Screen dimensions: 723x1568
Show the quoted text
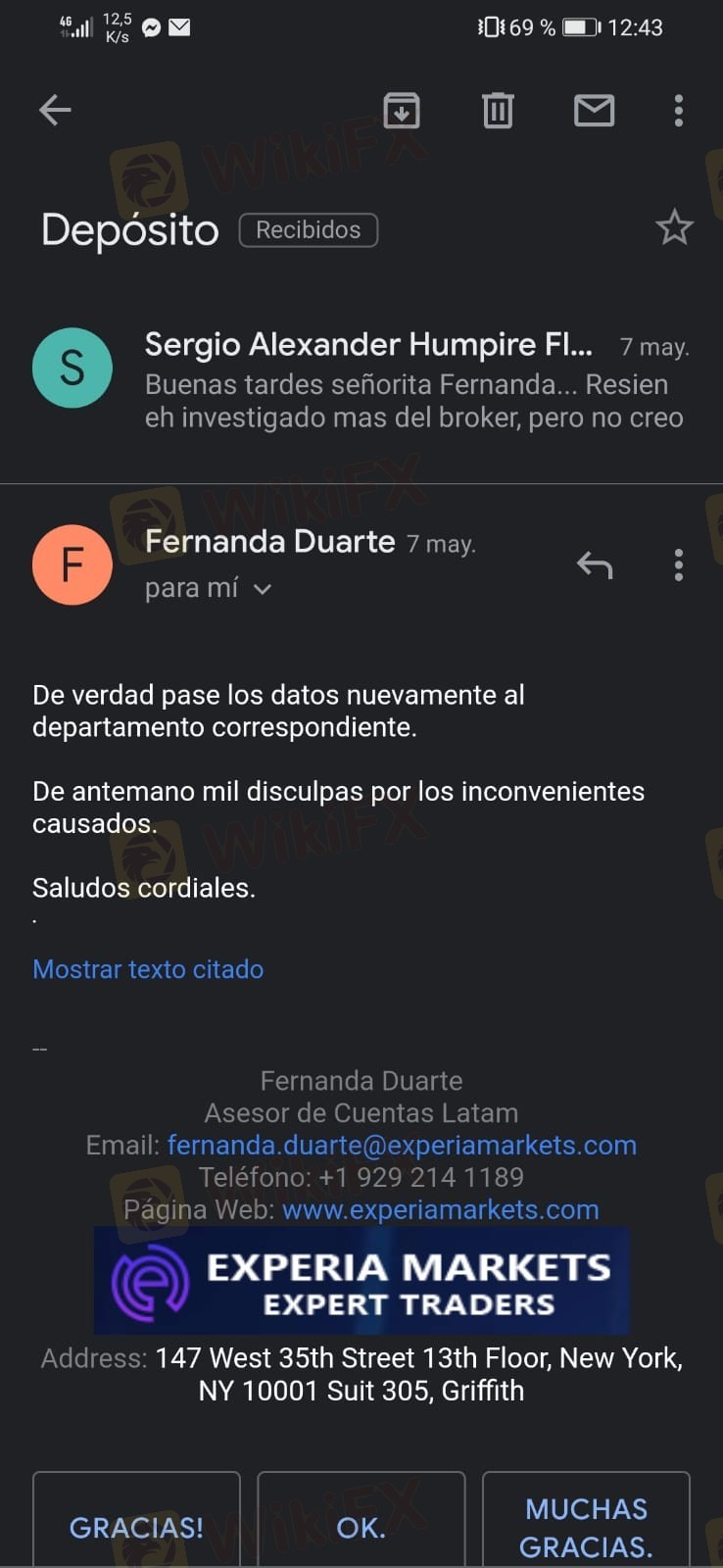pos(148,969)
